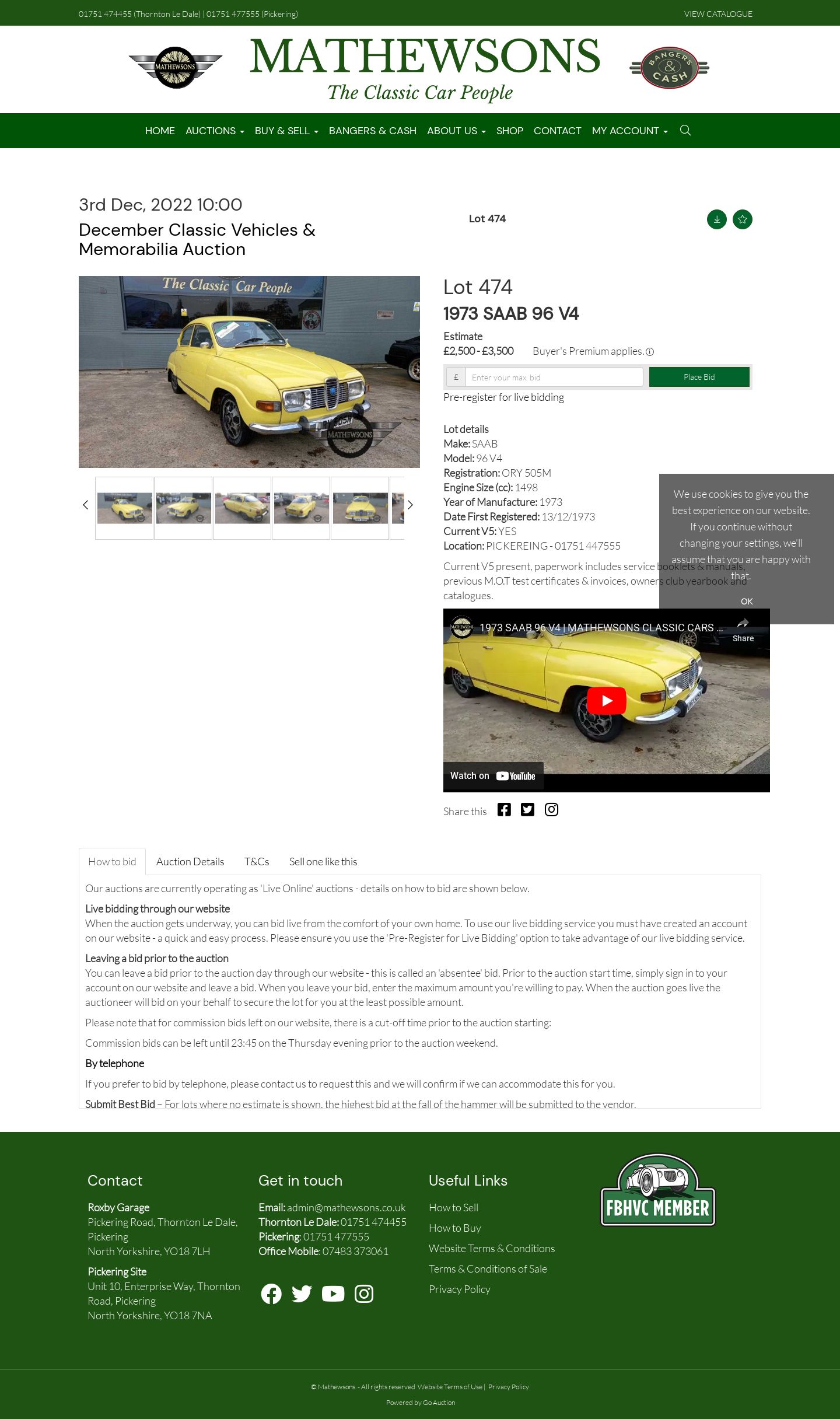Open the T&Cs tab

tap(257, 861)
